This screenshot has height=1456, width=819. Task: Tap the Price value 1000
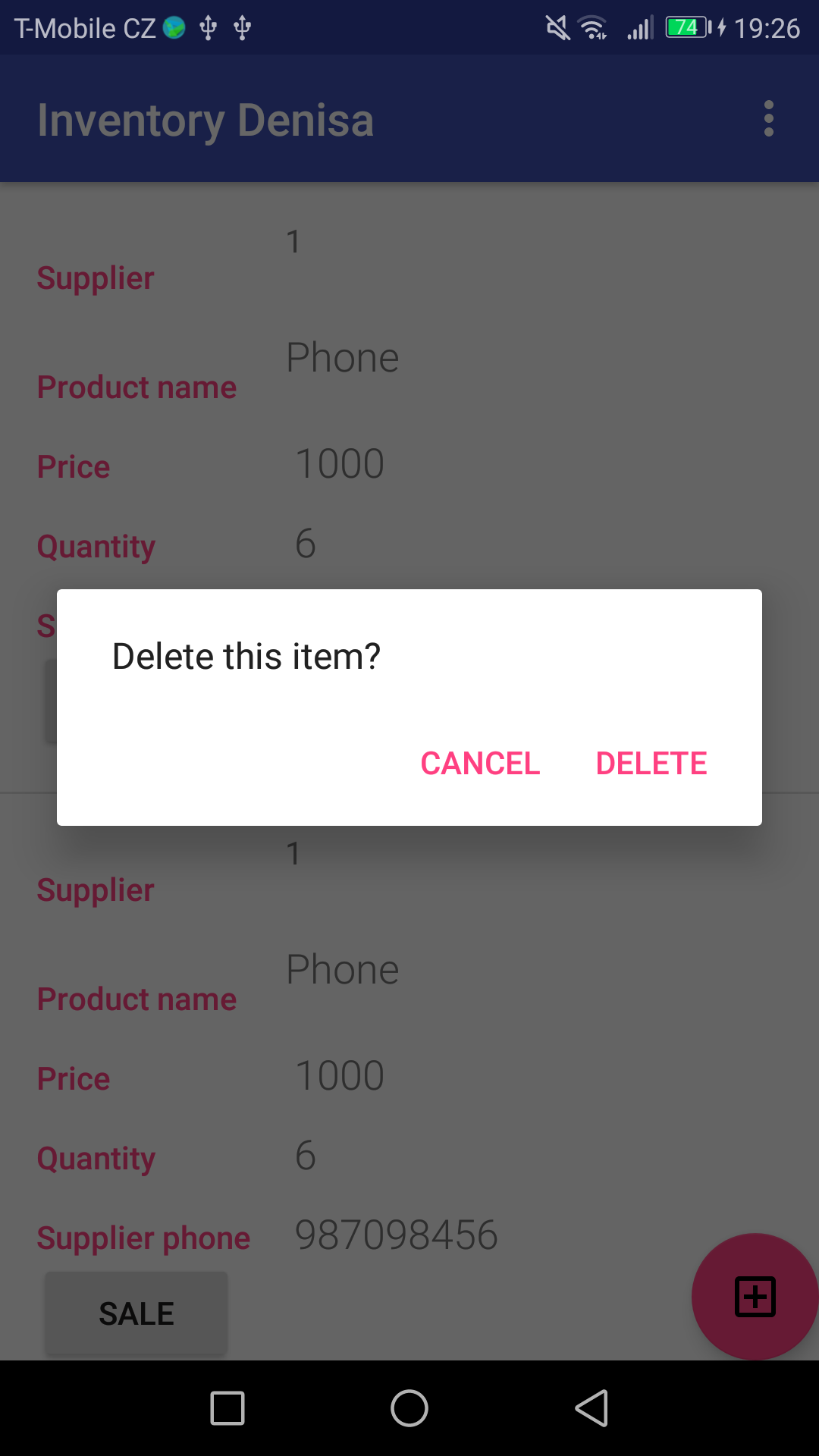click(x=340, y=1075)
